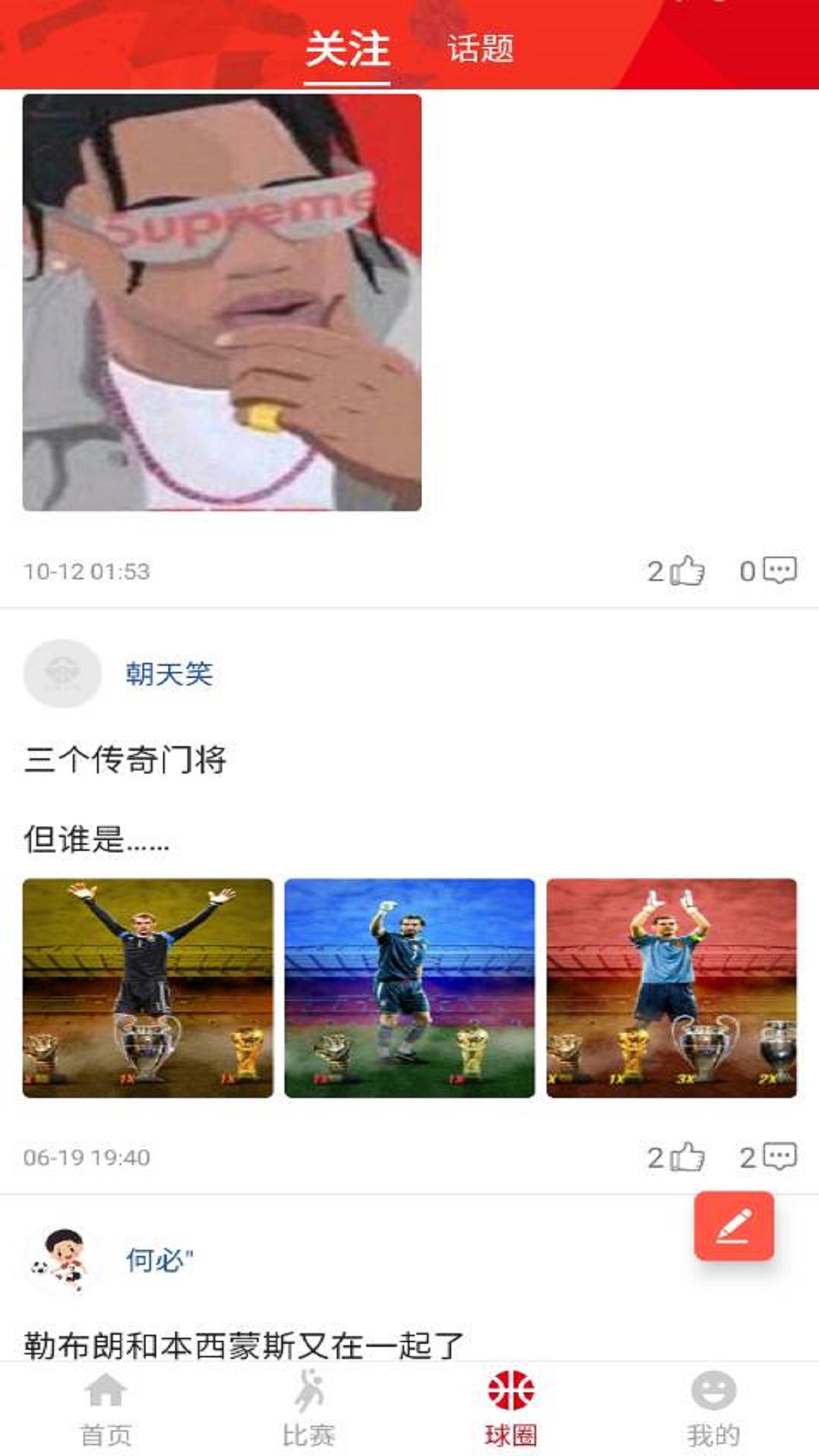This screenshot has height=1456, width=819.
Task: Open comments on the 06-19 19:40 post
Action: point(778,1157)
